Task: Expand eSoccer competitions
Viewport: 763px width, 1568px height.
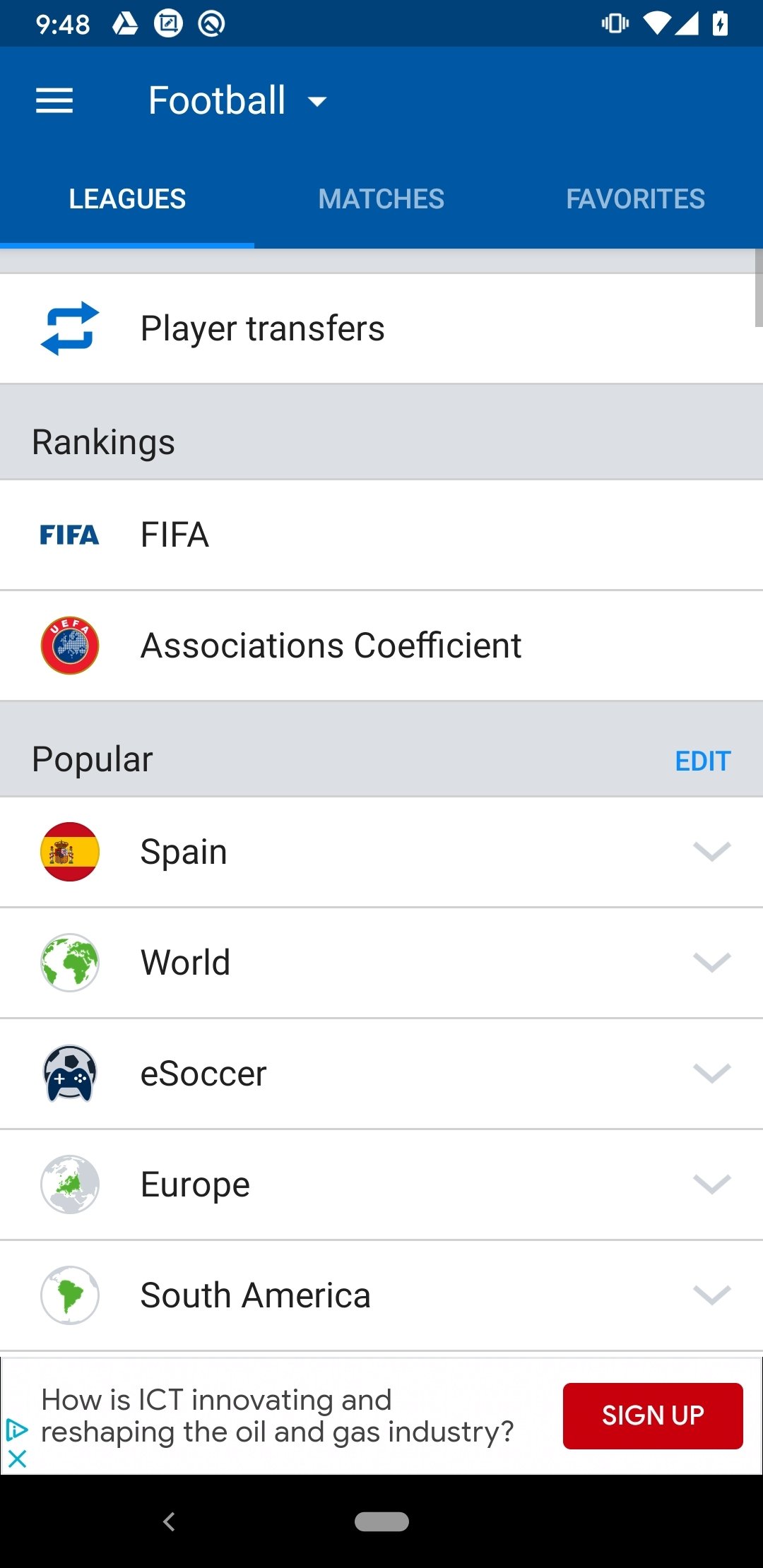Action: pyautogui.click(x=381, y=1074)
